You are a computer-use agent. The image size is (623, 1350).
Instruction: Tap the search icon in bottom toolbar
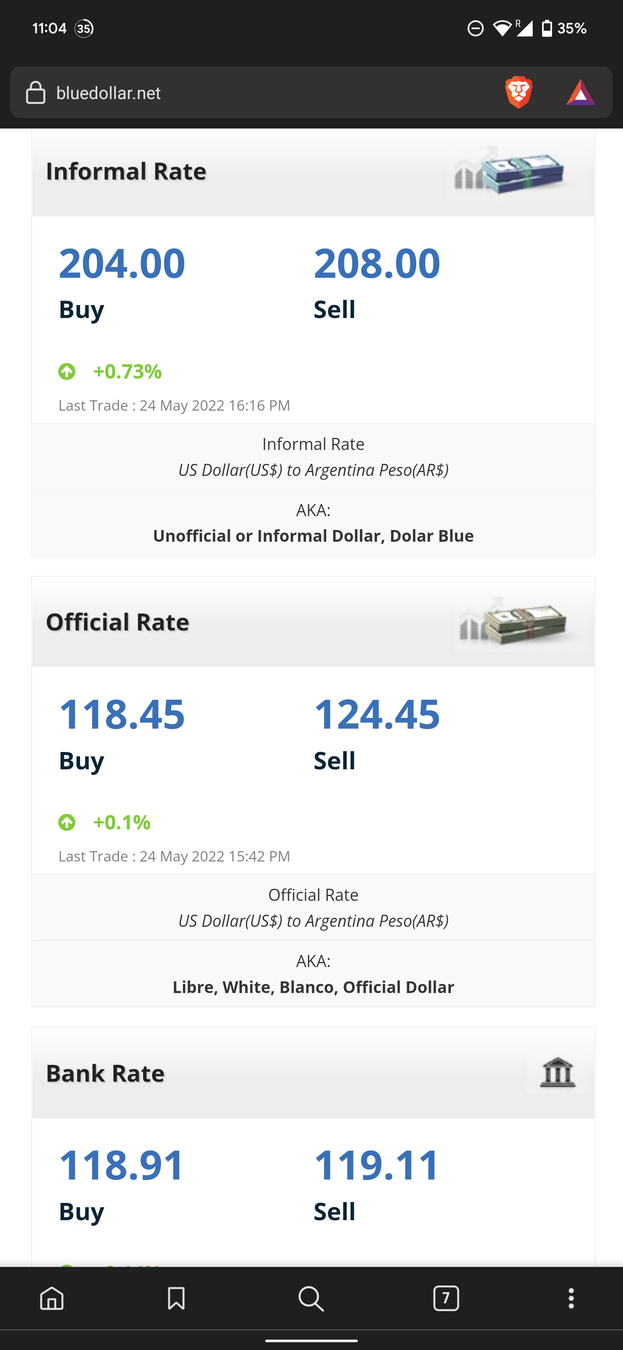pyautogui.click(x=311, y=1298)
